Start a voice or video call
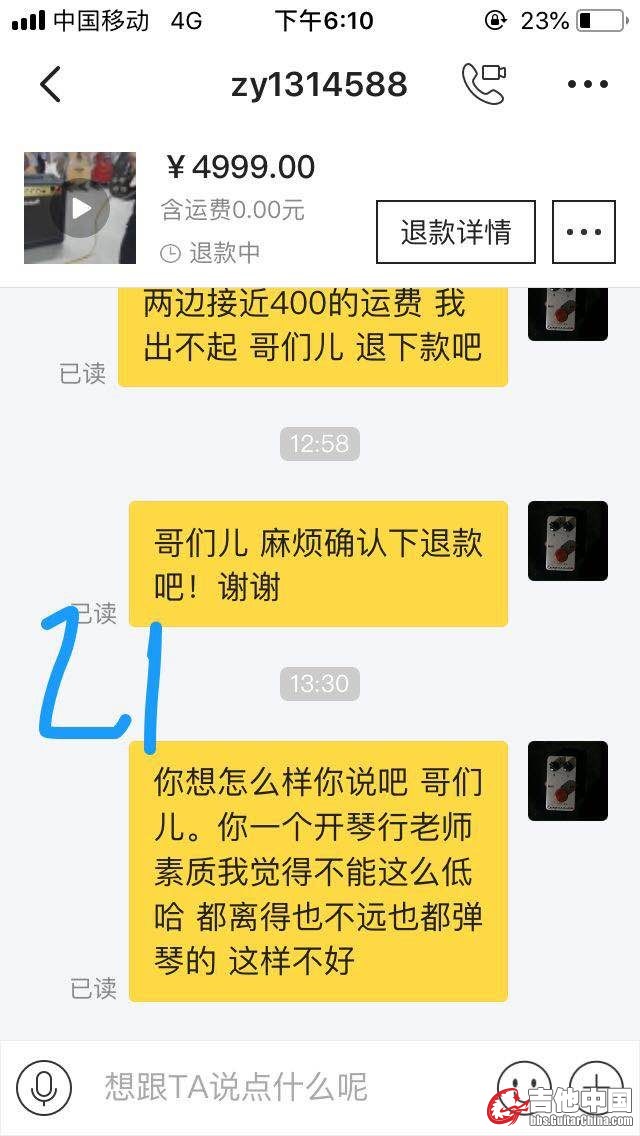This screenshot has height=1136, width=640. (483, 84)
